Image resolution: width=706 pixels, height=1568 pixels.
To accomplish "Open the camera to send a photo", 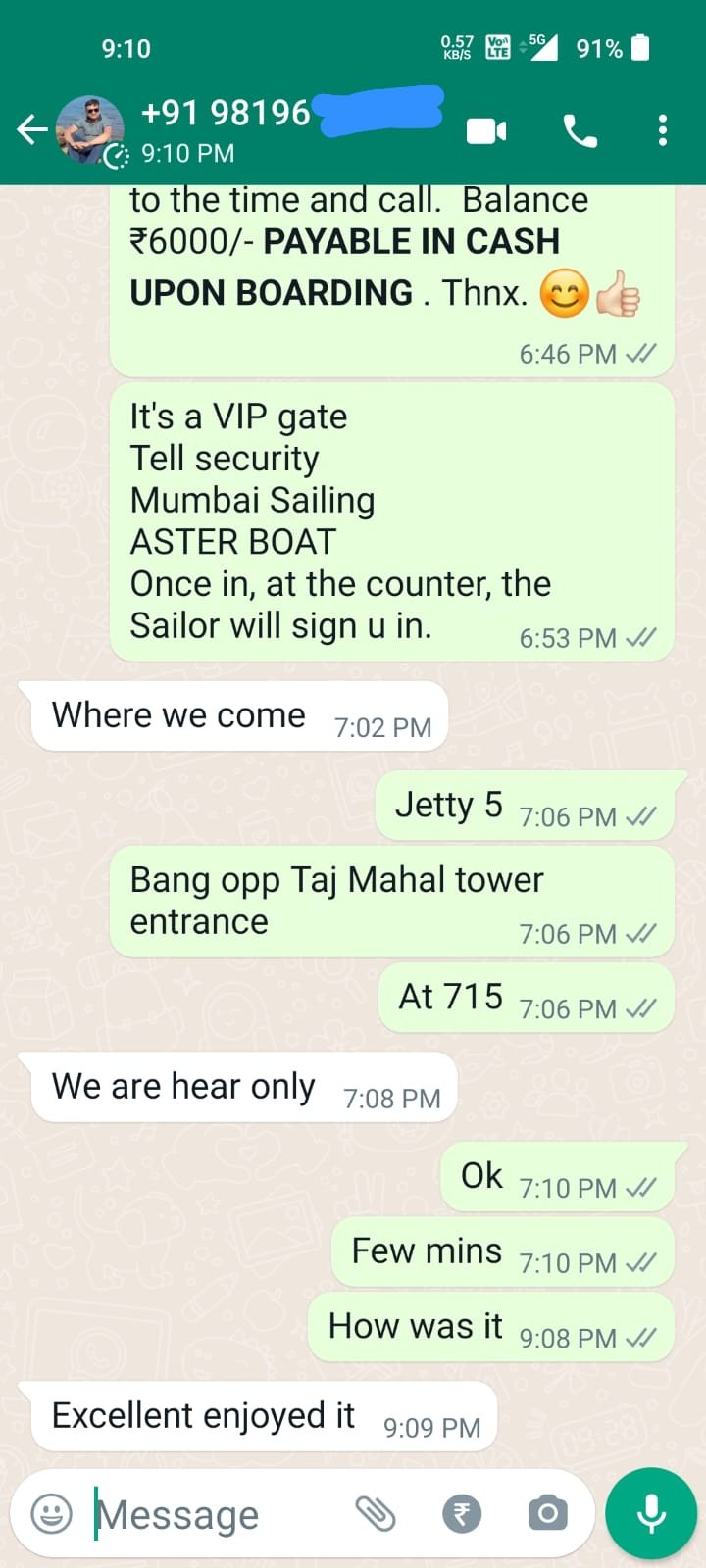I will pyautogui.click(x=547, y=1514).
